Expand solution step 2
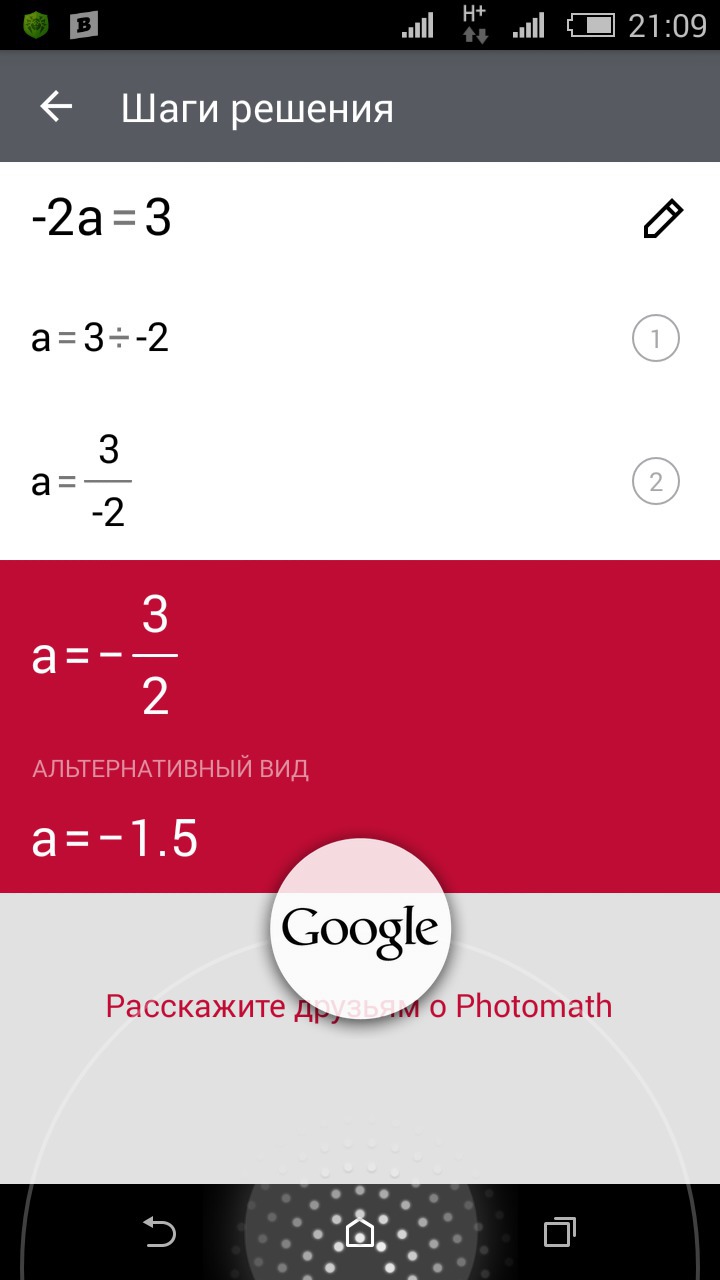This screenshot has width=720, height=1280. 656,483
